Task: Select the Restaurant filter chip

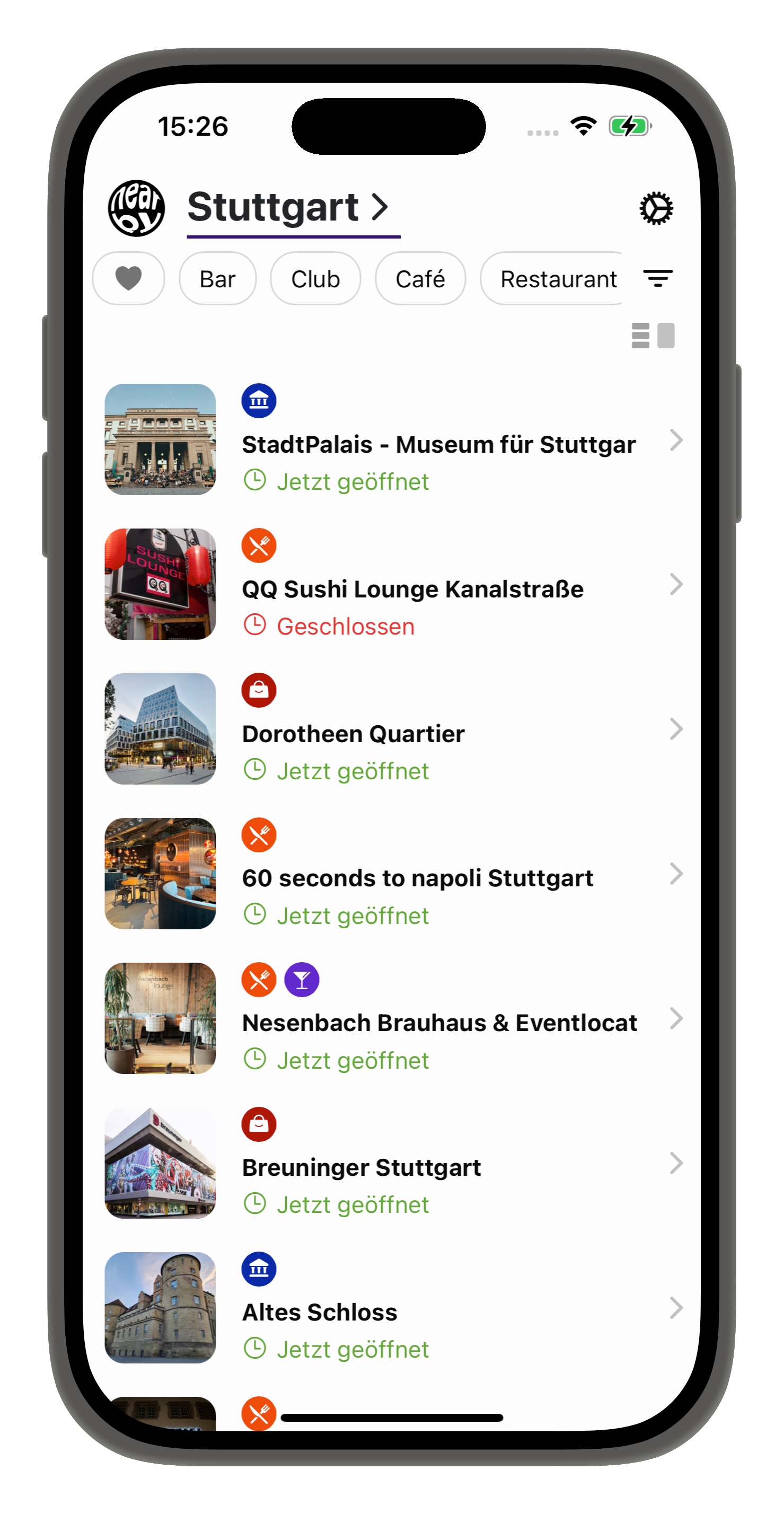Action: (x=552, y=279)
